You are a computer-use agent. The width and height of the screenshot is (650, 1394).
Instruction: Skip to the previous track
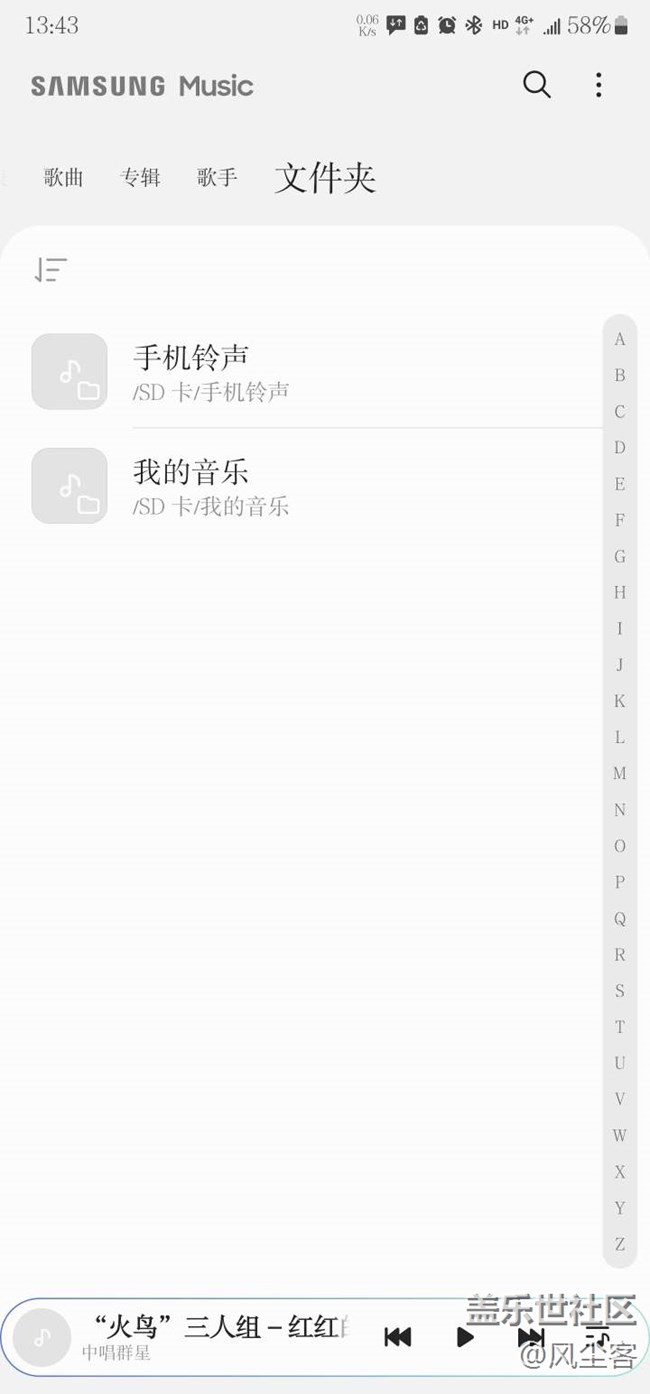coord(398,1337)
